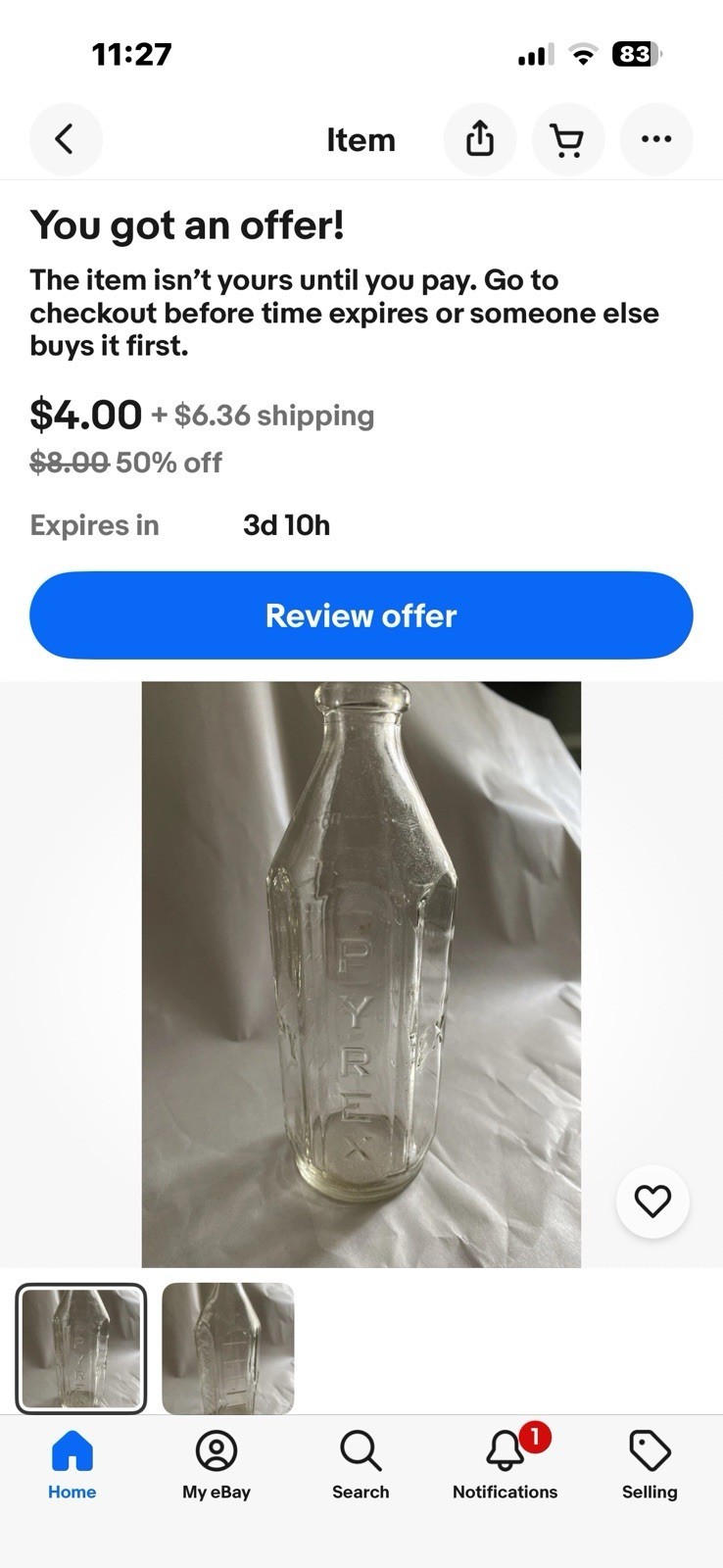723x1568 pixels.
Task: Tap the Review offer button
Action: click(x=361, y=615)
